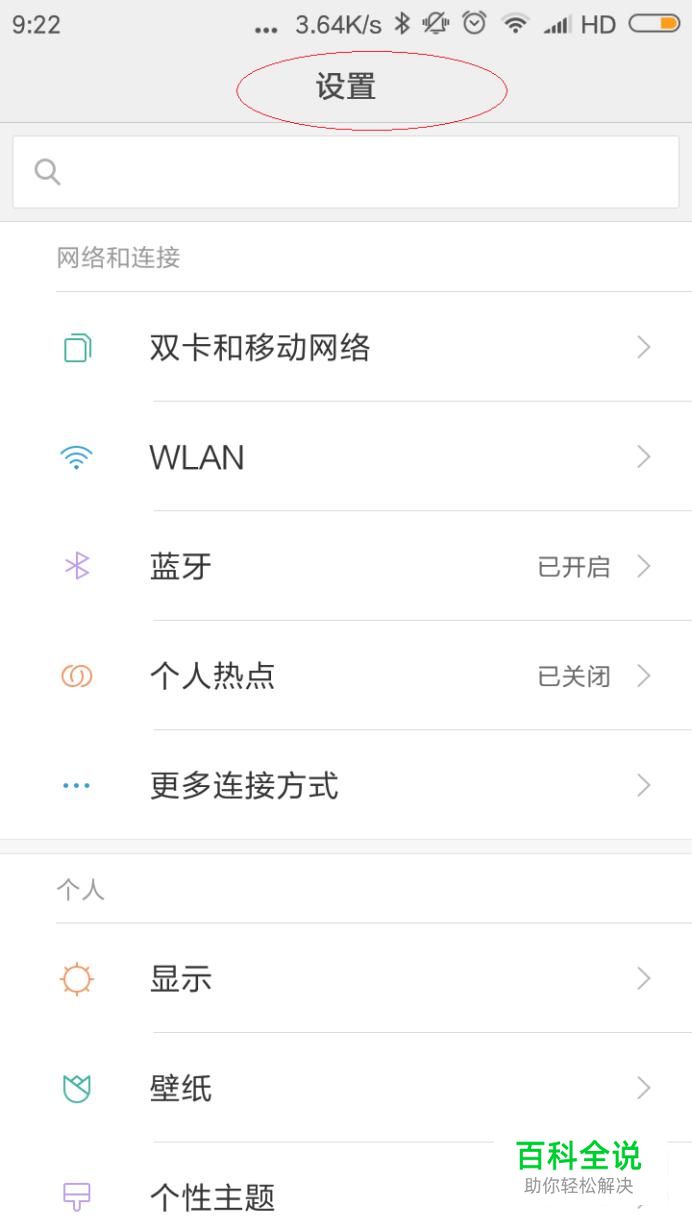
Task: Open 个性主题 settings
Action: pos(300,1195)
